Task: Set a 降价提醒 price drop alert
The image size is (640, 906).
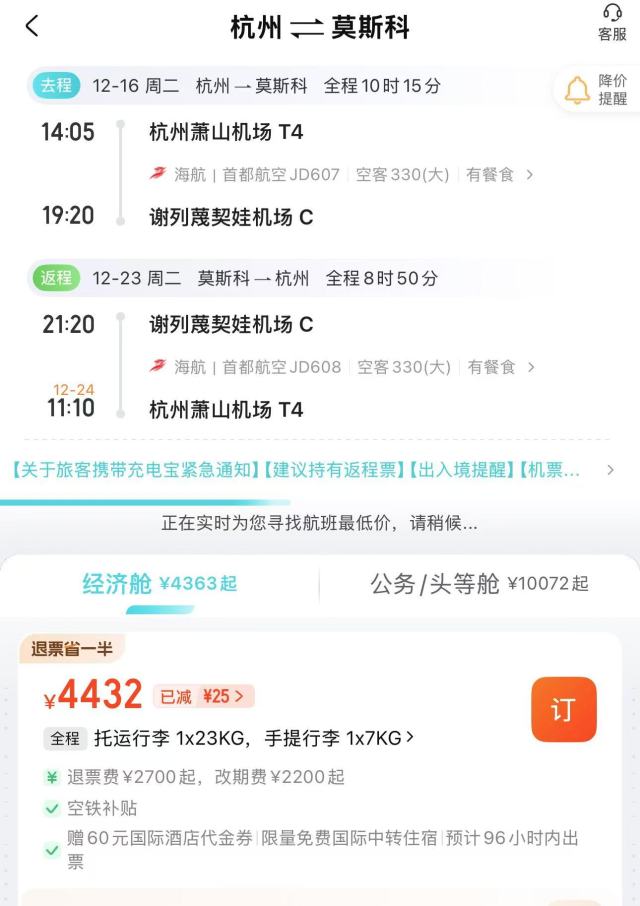Action: tap(597, 90)
